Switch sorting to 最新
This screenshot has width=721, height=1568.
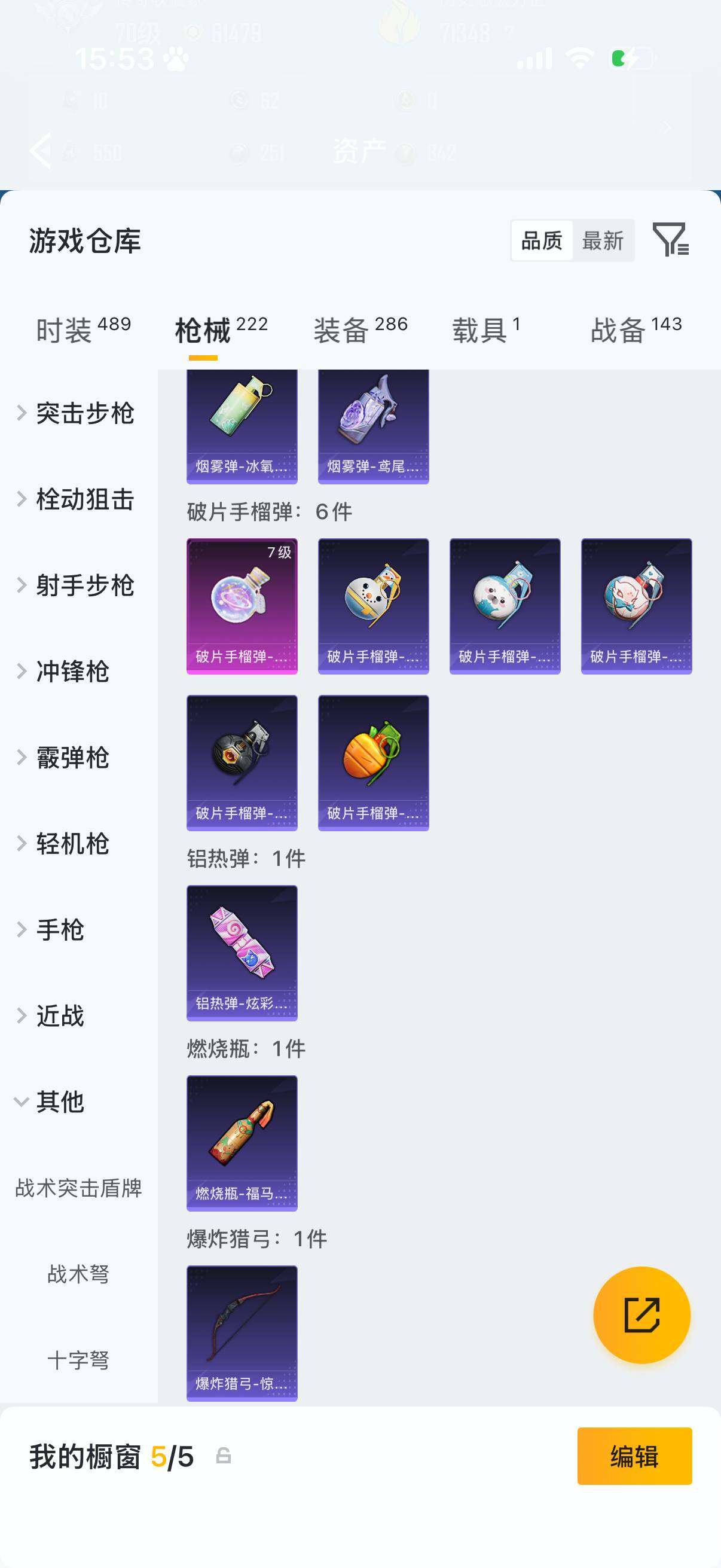pyautogui.click(x=604, y=241)
